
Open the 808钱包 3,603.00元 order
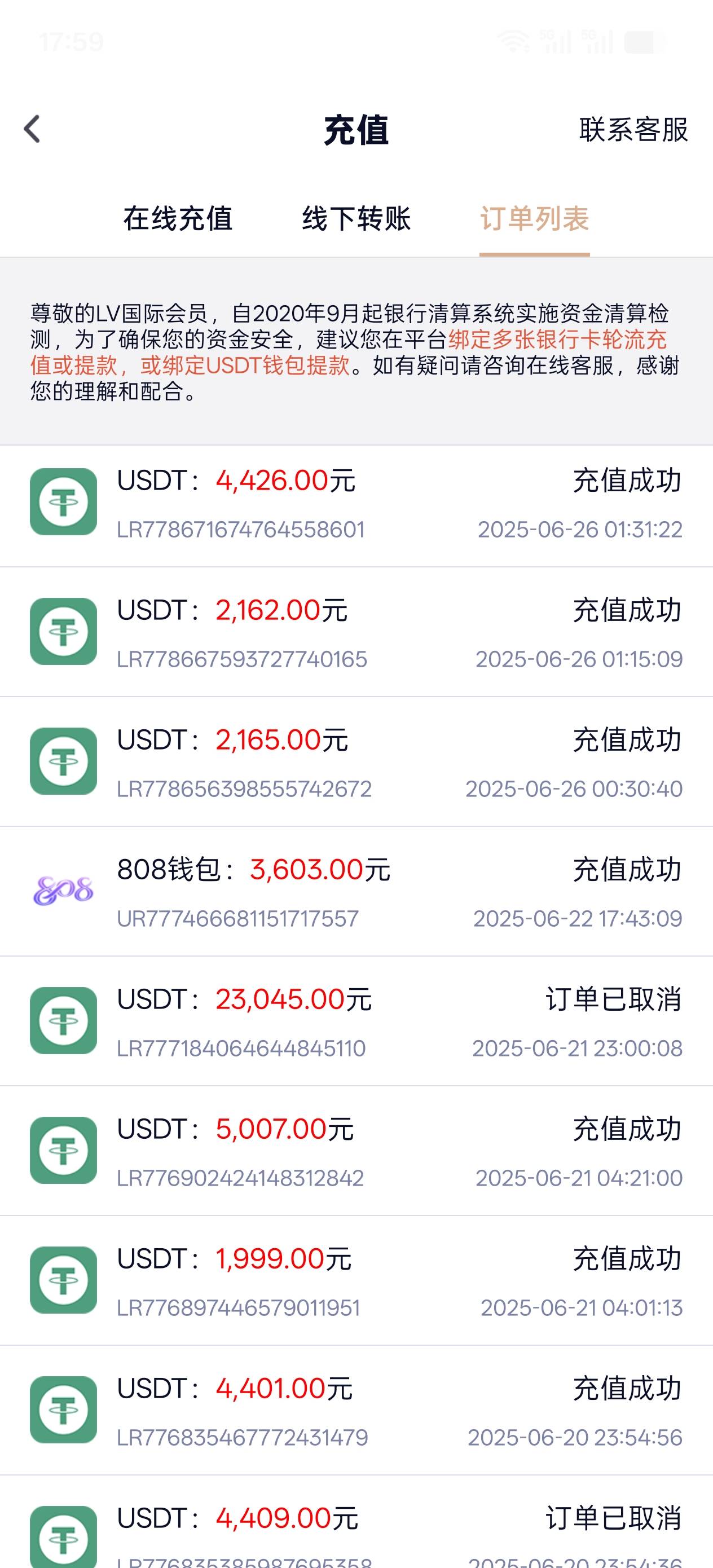[x=356, y=893]
